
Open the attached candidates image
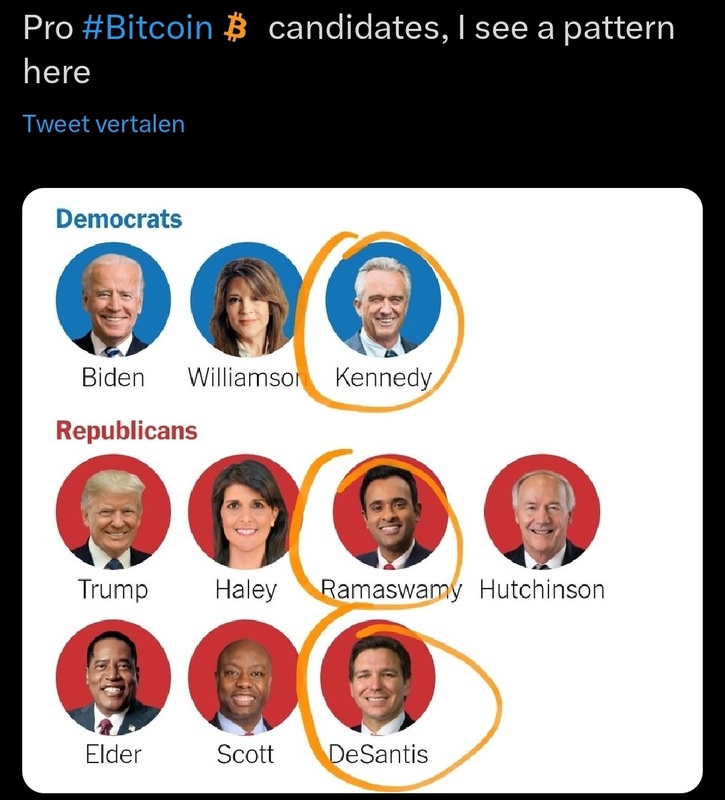tap(362, 490)
